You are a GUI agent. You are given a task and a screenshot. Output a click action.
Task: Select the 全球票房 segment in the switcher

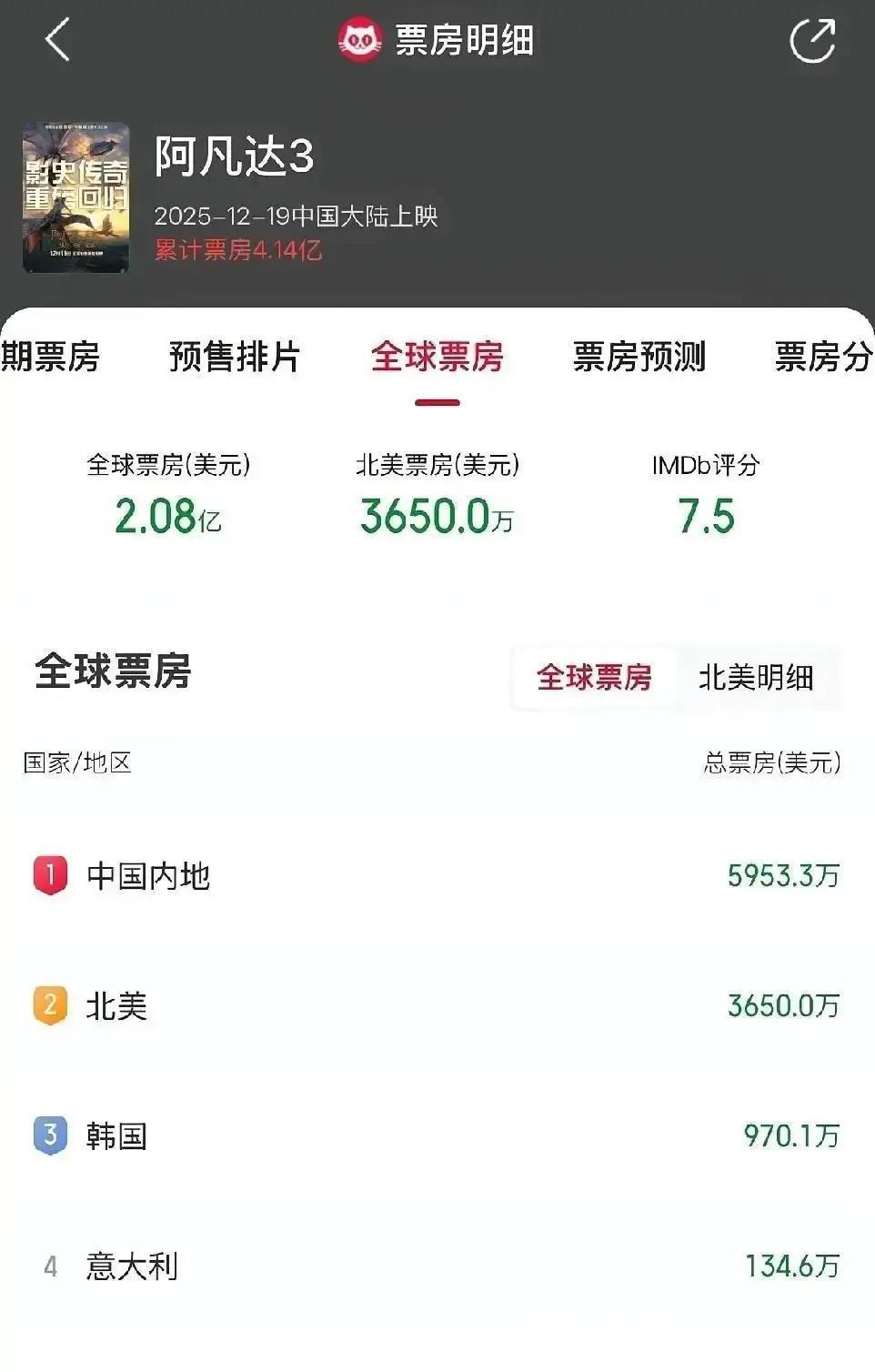point(596,677)
